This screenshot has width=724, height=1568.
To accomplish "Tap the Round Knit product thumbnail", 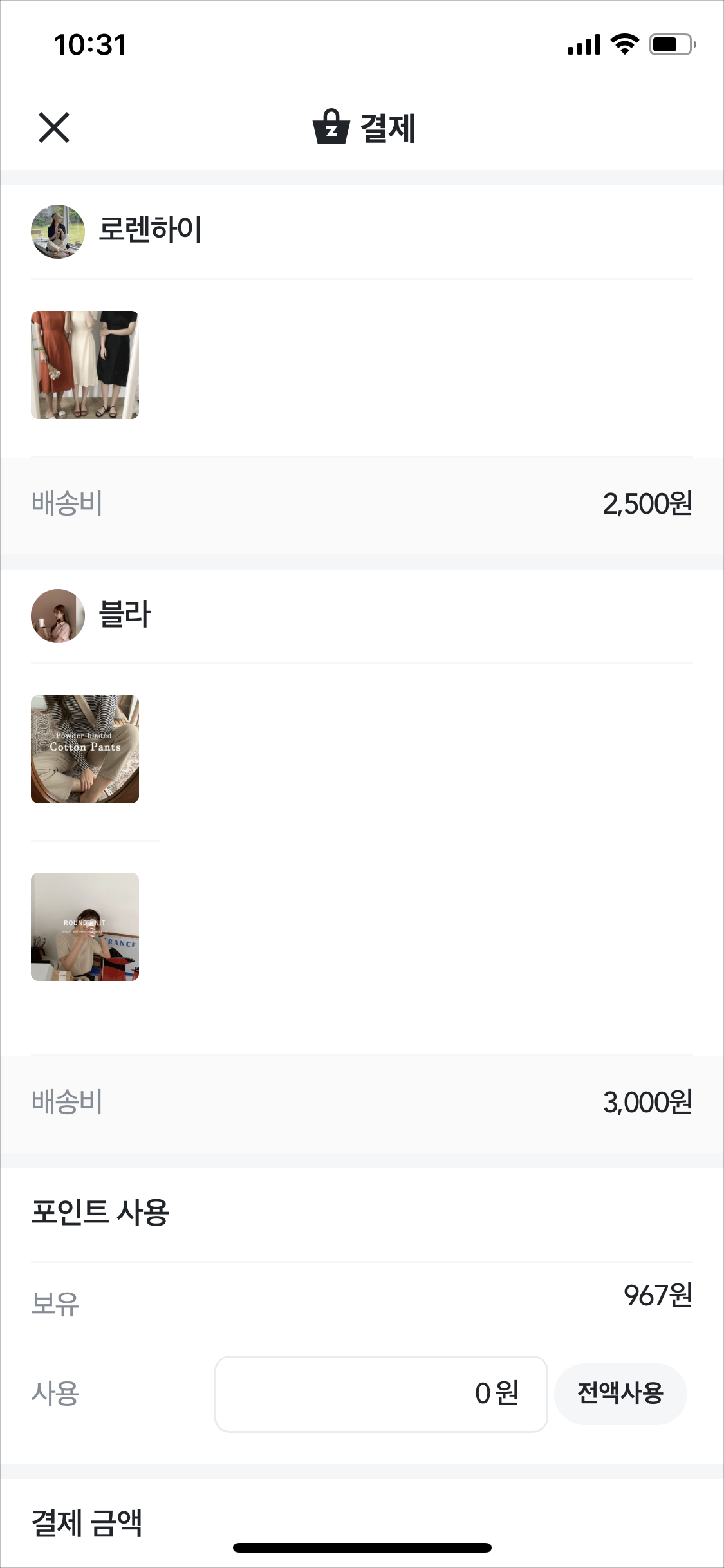I will 84,927.
